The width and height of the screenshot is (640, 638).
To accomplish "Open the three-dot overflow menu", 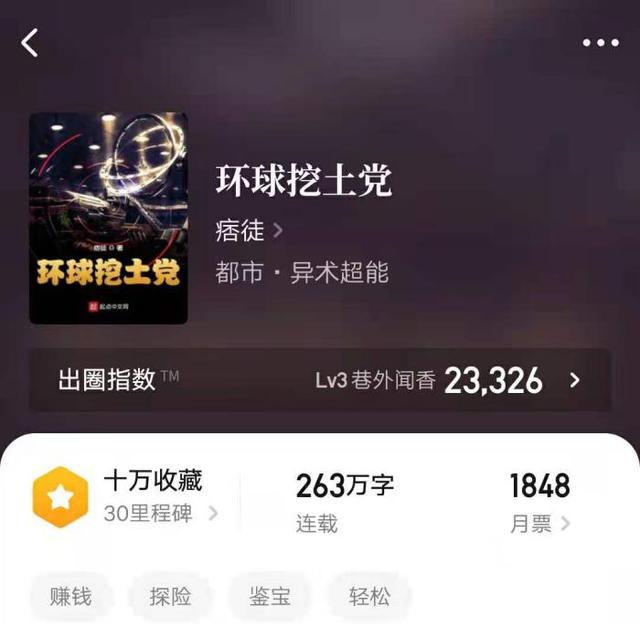I will click(x=600, y=43).
